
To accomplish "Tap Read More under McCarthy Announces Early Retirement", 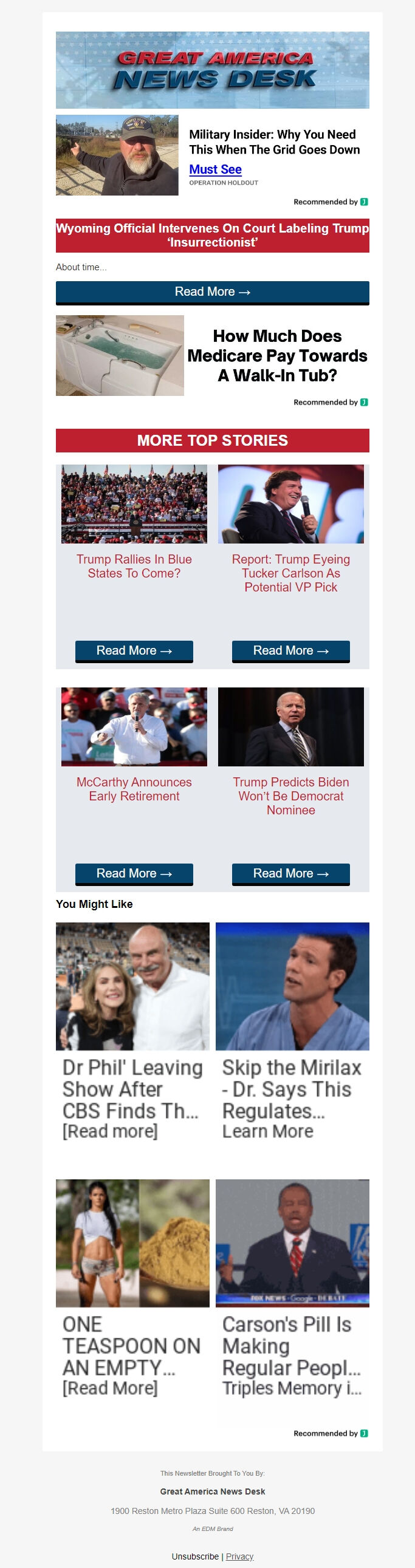I will click(134, 873).
